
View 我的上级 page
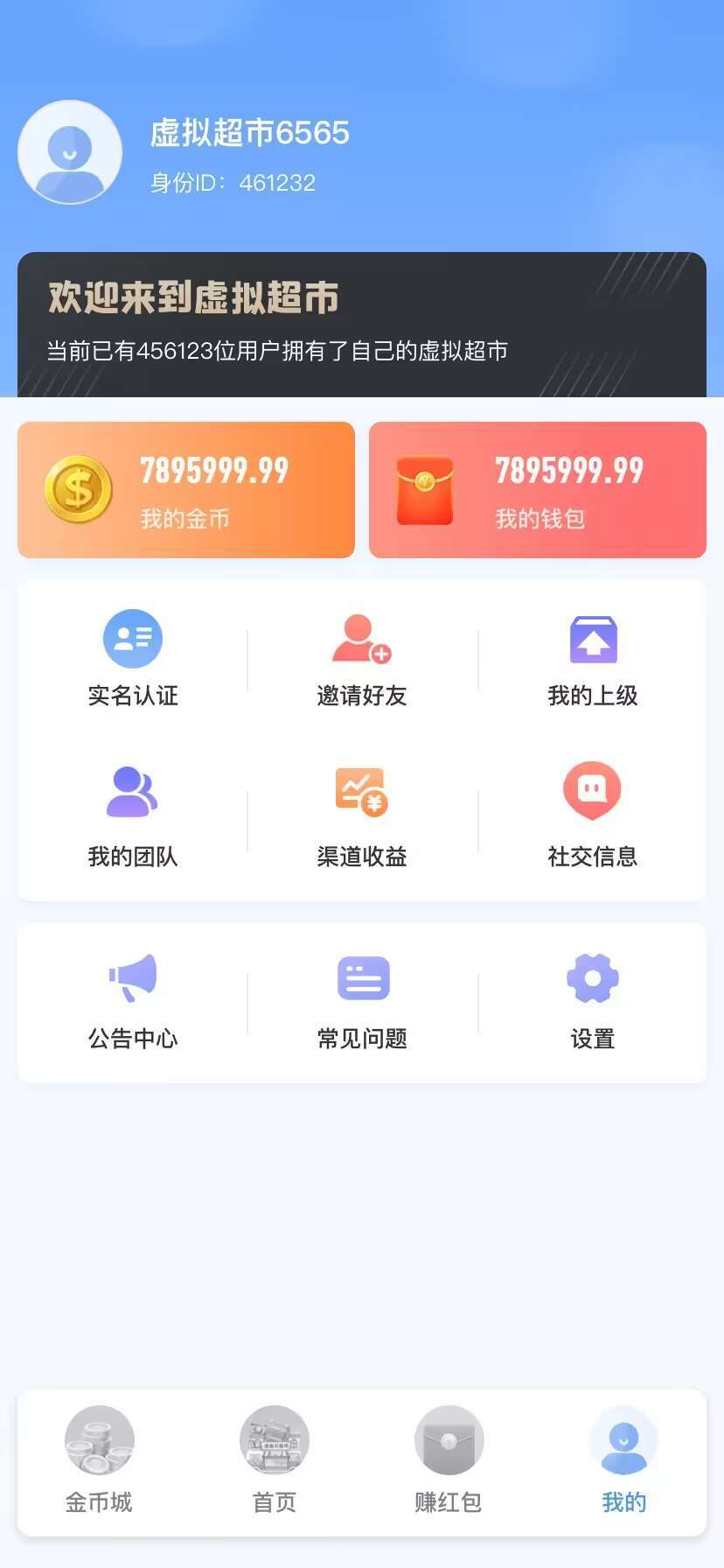[592, 658]
